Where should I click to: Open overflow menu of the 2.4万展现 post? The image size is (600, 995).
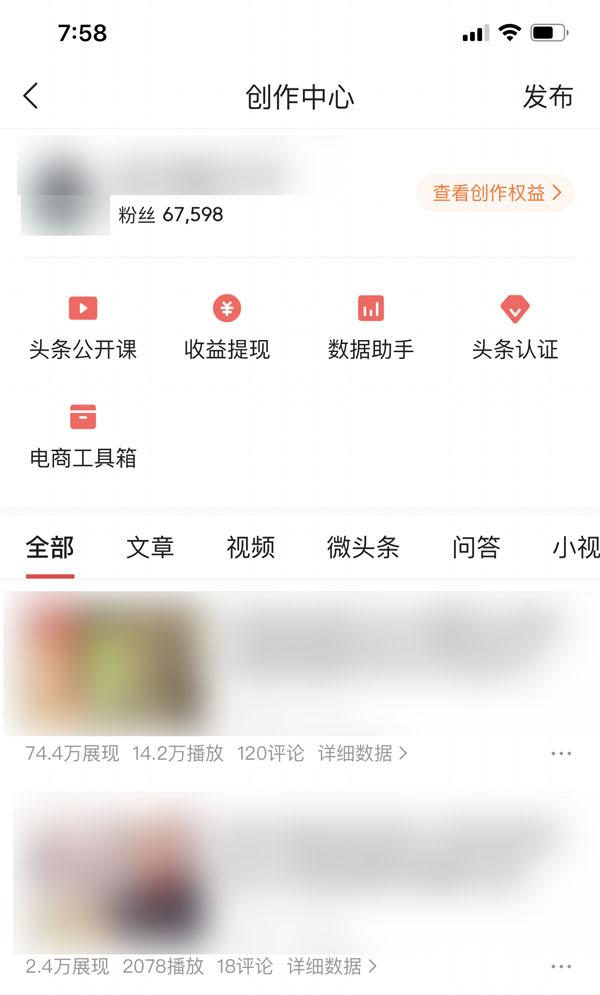tap(561, 966)
